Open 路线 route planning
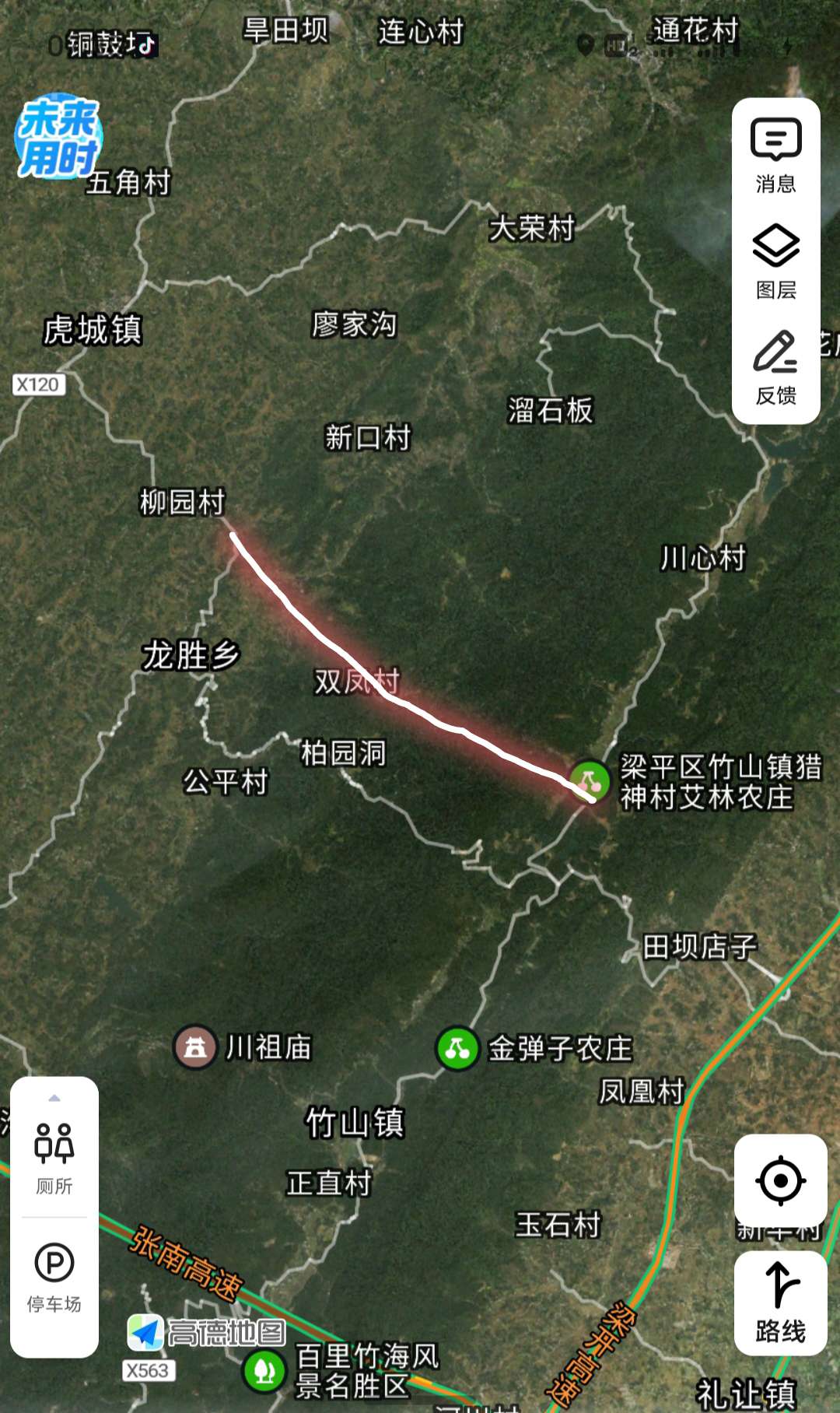Screen dimensions: 840x1413 click(x=780, y=1303)
